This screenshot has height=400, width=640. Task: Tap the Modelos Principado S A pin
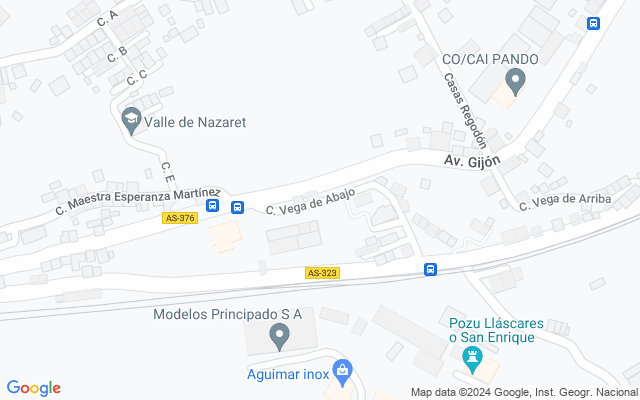click(281, 338)
